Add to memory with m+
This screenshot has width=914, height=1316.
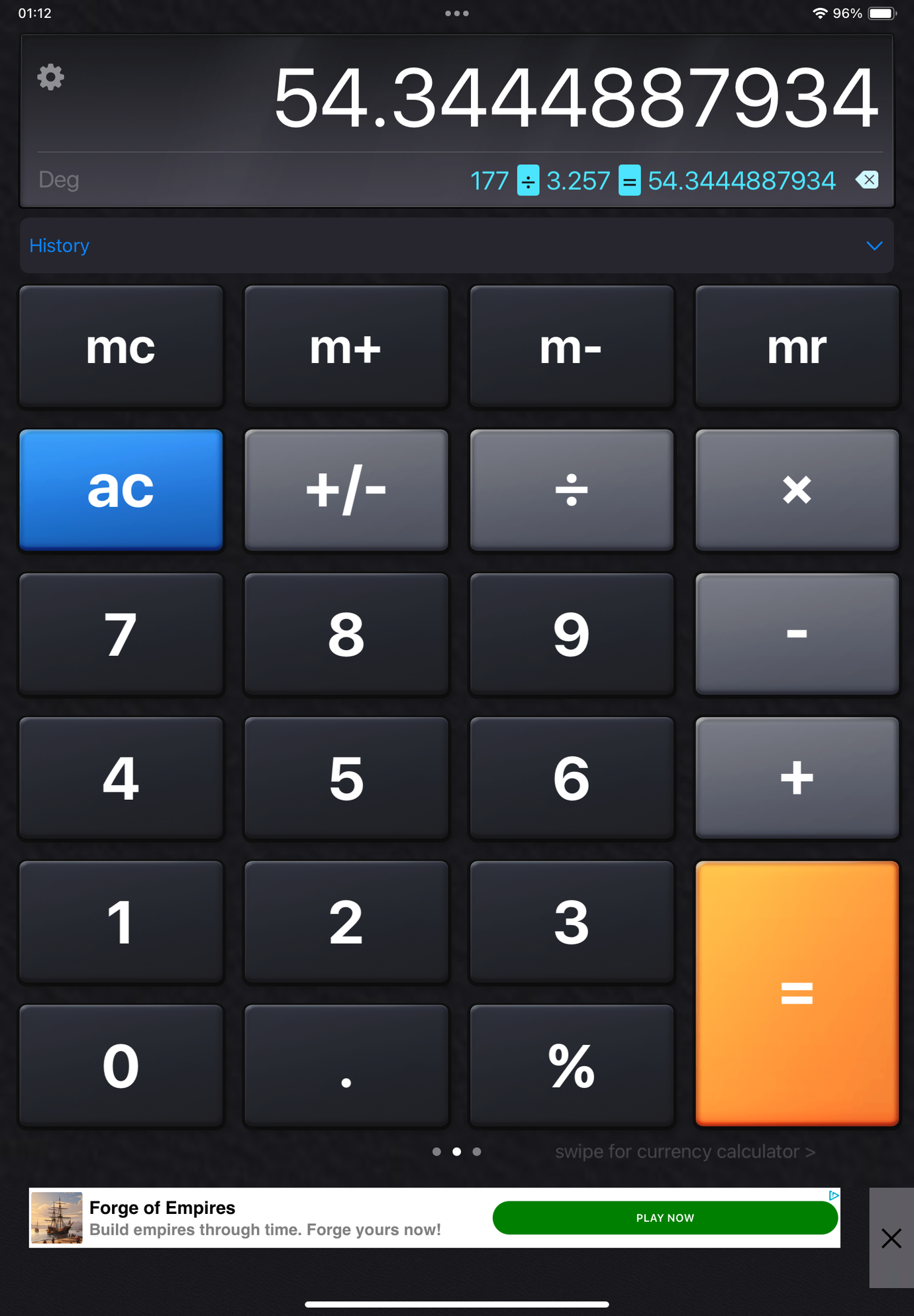pos(346,347)
